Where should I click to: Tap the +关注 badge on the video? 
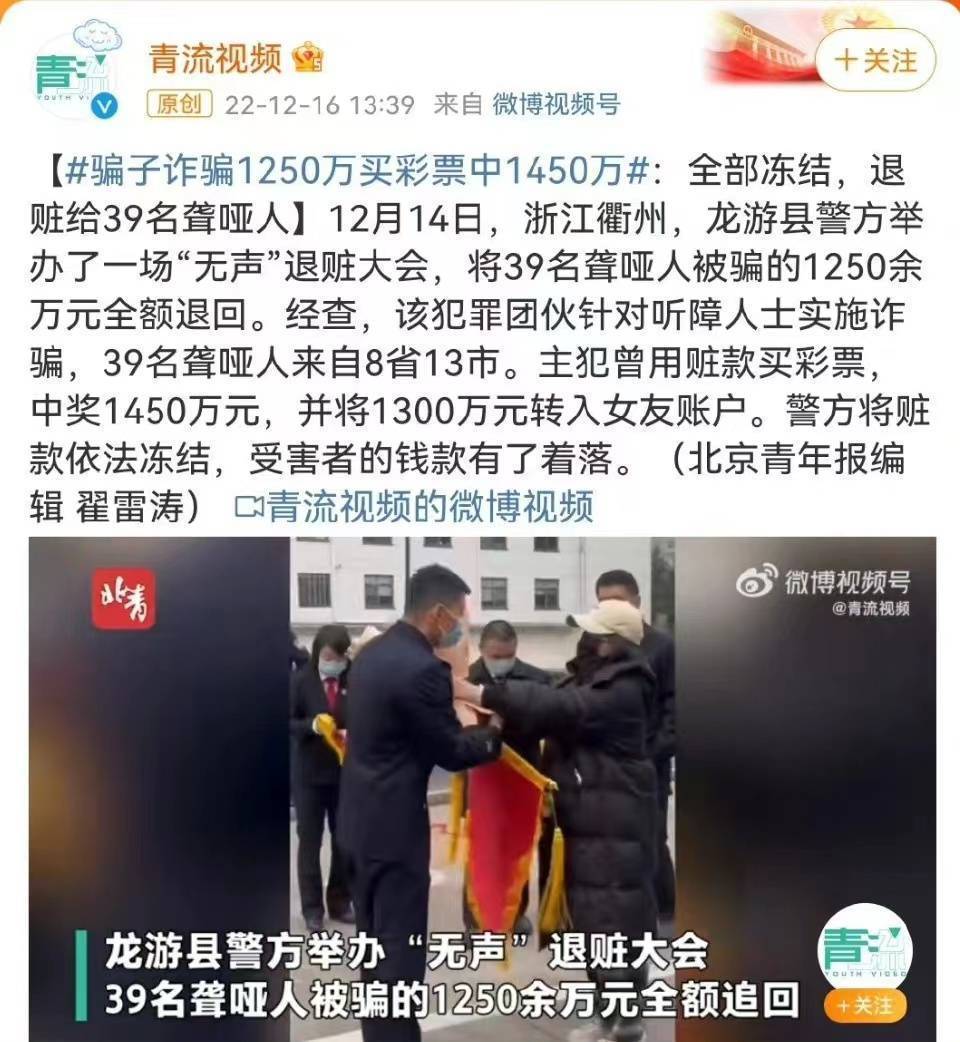tap(865, 1003)
